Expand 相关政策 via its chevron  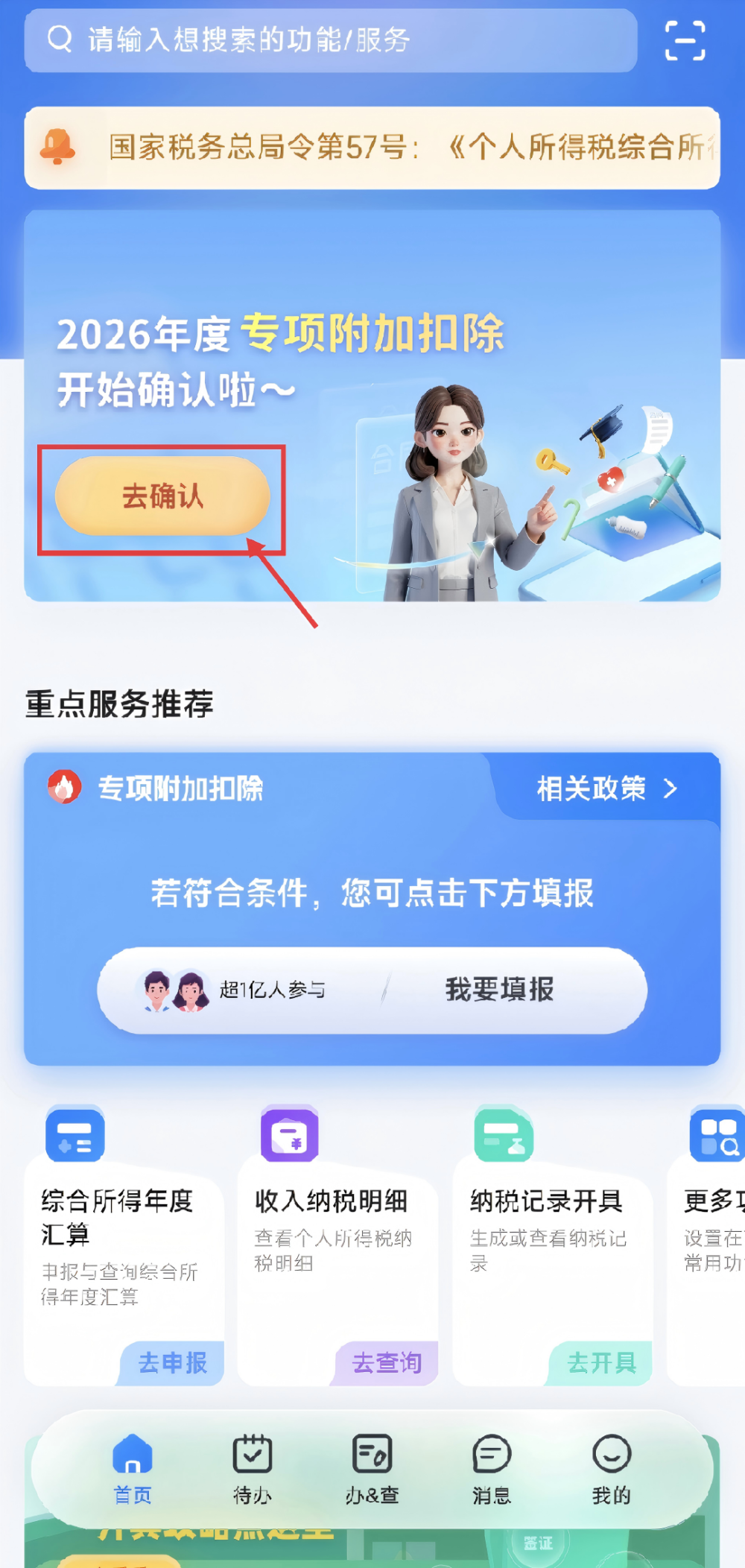(x=671, y=788)
